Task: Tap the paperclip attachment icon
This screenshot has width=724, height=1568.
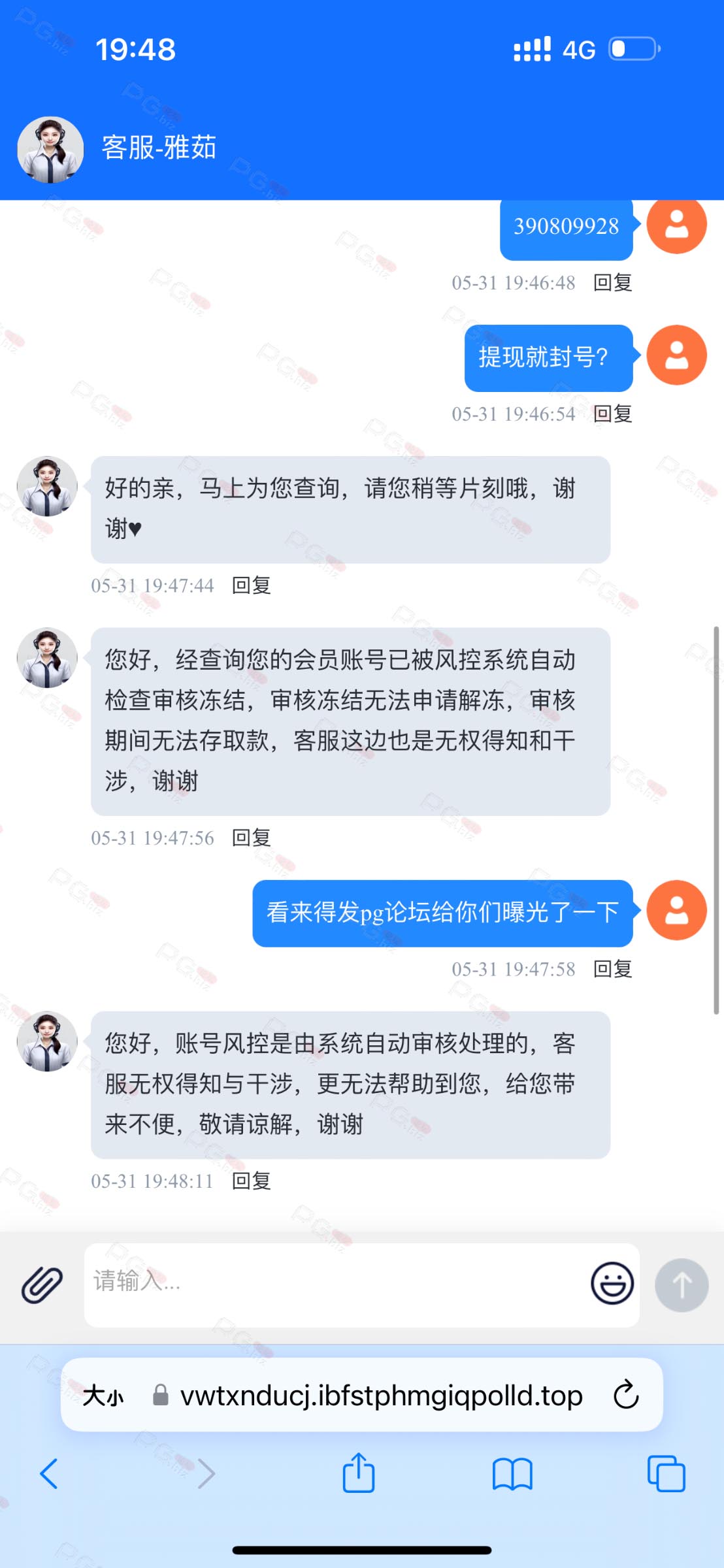Action: coord(42,1285)
